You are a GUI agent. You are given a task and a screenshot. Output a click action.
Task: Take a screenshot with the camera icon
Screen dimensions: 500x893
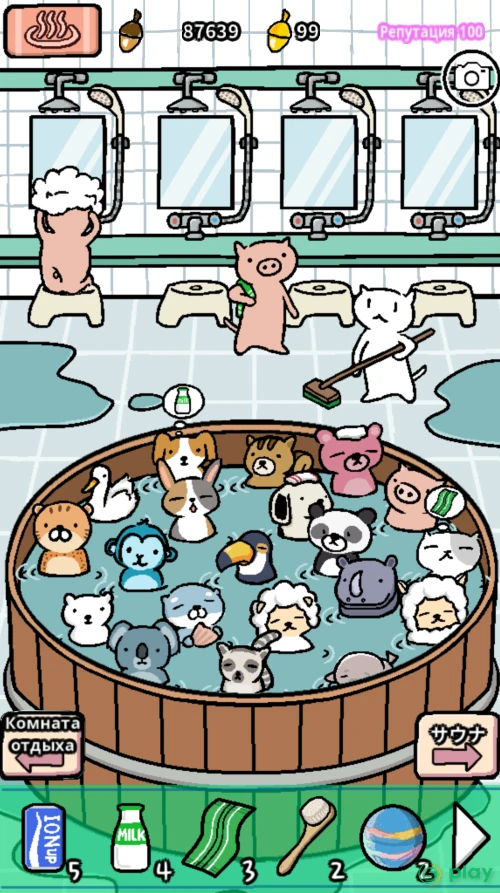(x=472, y=77)
